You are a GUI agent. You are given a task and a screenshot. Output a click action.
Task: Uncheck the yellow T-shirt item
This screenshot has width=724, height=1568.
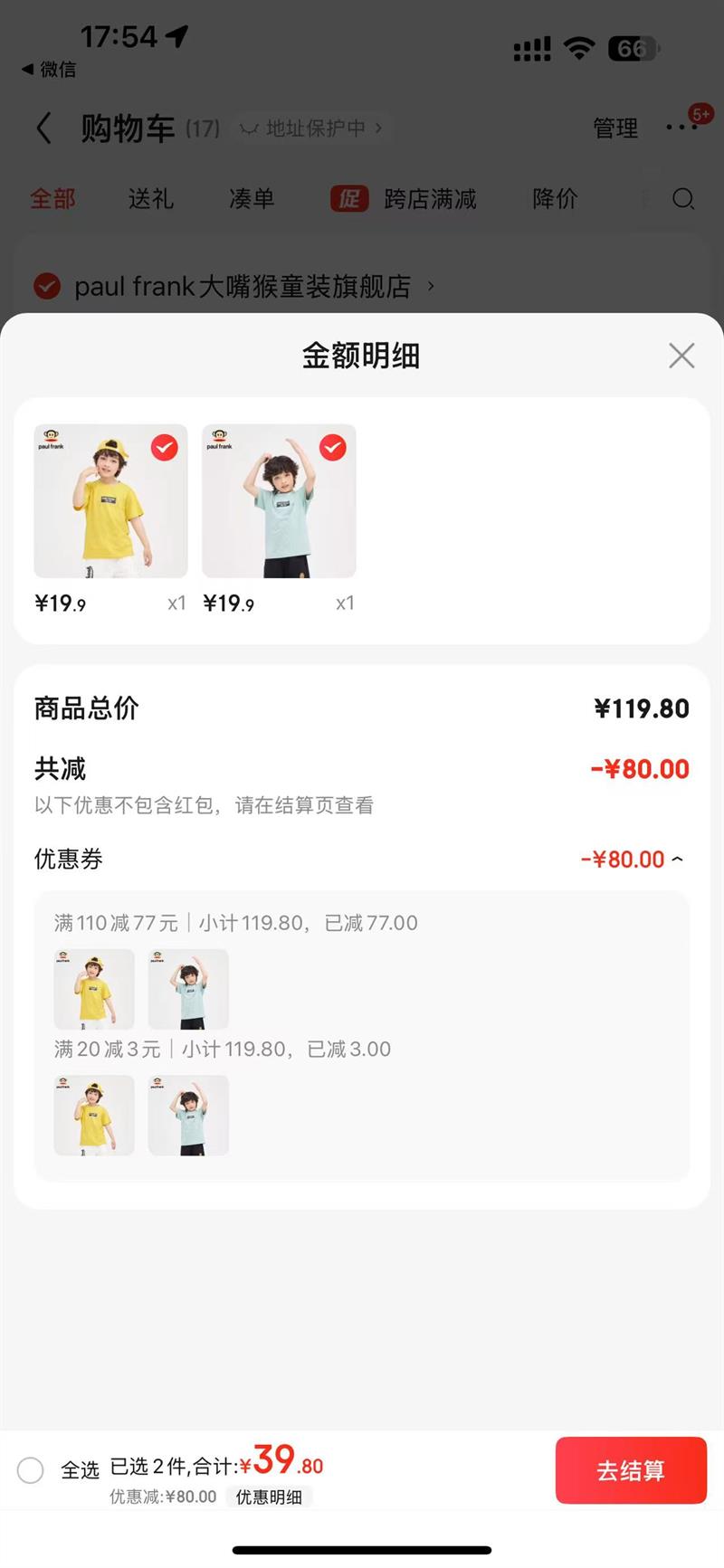(x=164, y=448)
